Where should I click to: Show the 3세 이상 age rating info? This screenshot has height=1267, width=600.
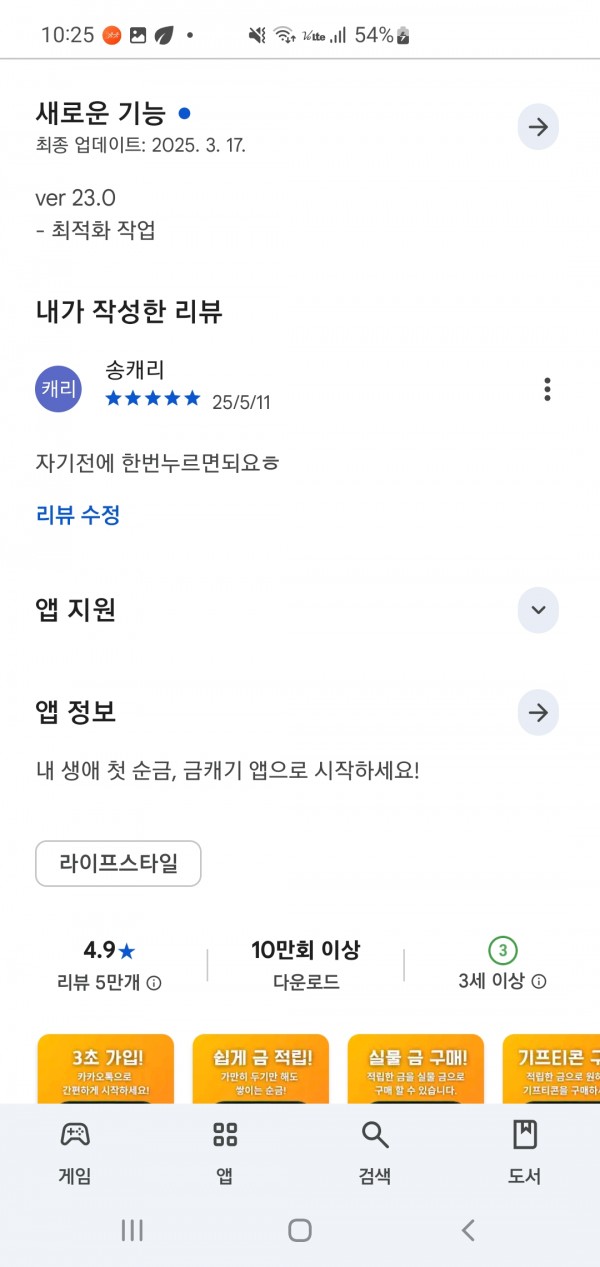click(x=539, y=981)
